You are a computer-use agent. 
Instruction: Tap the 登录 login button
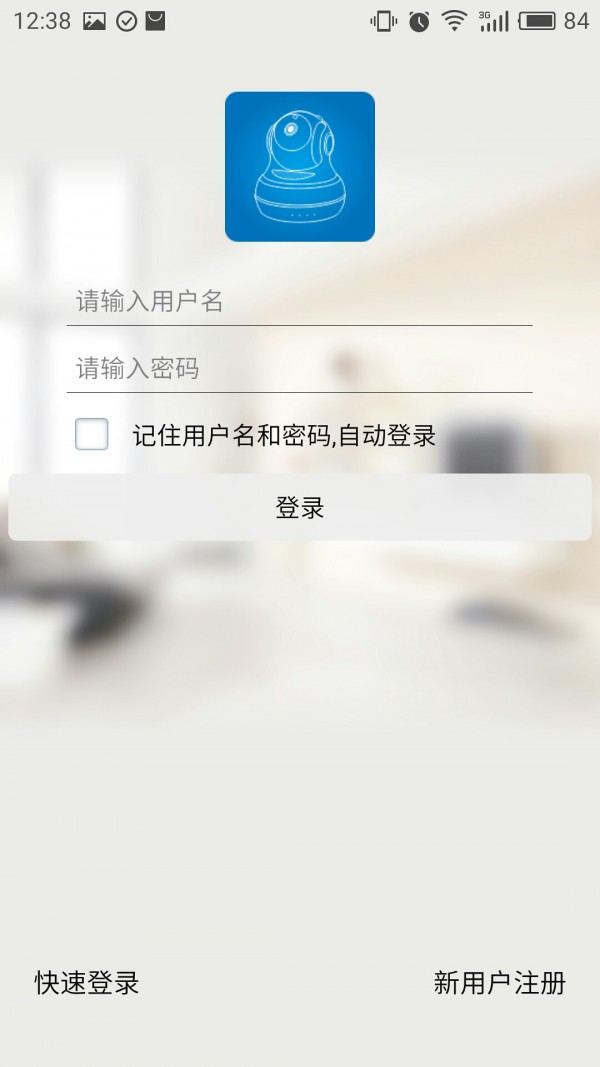[299, 507]
